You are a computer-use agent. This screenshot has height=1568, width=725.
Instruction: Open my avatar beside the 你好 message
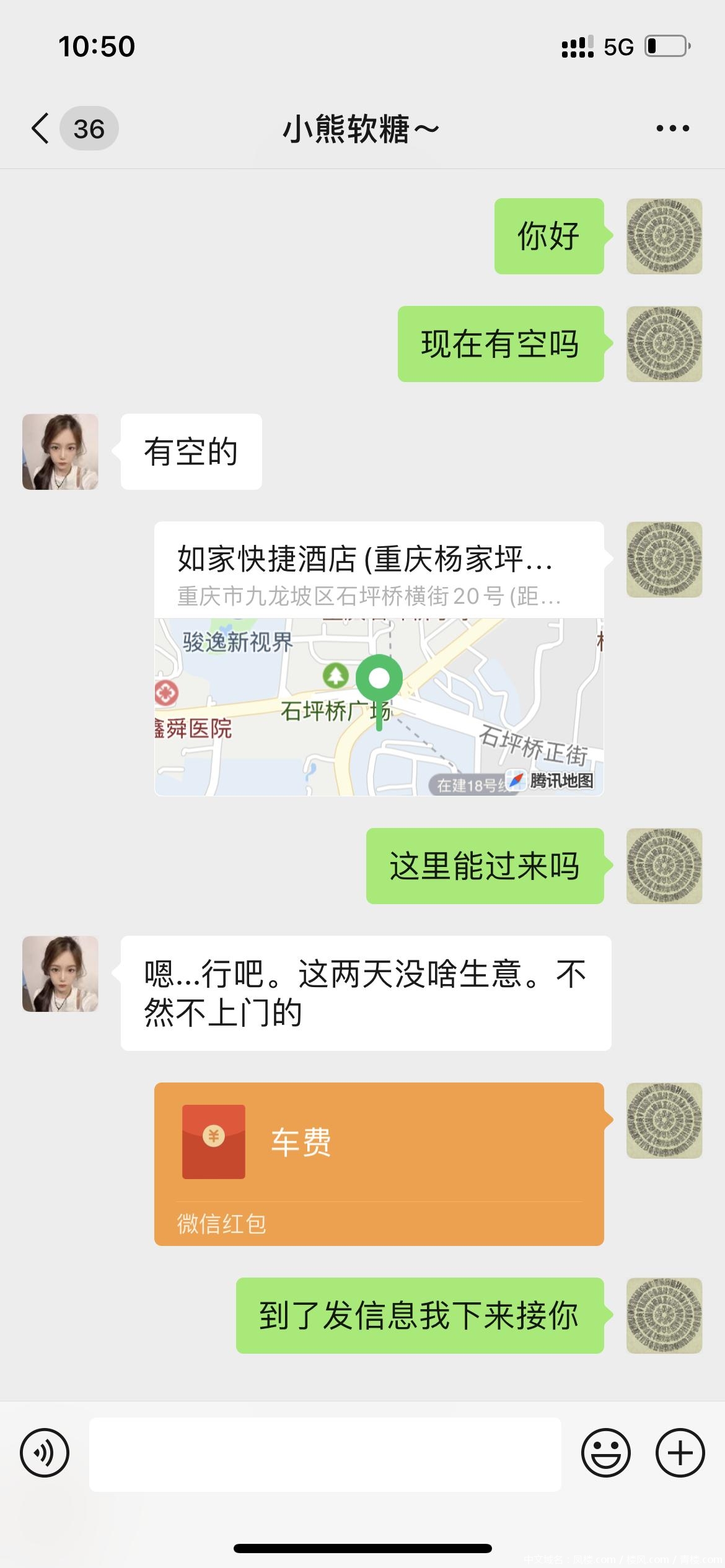pos(664,237)
